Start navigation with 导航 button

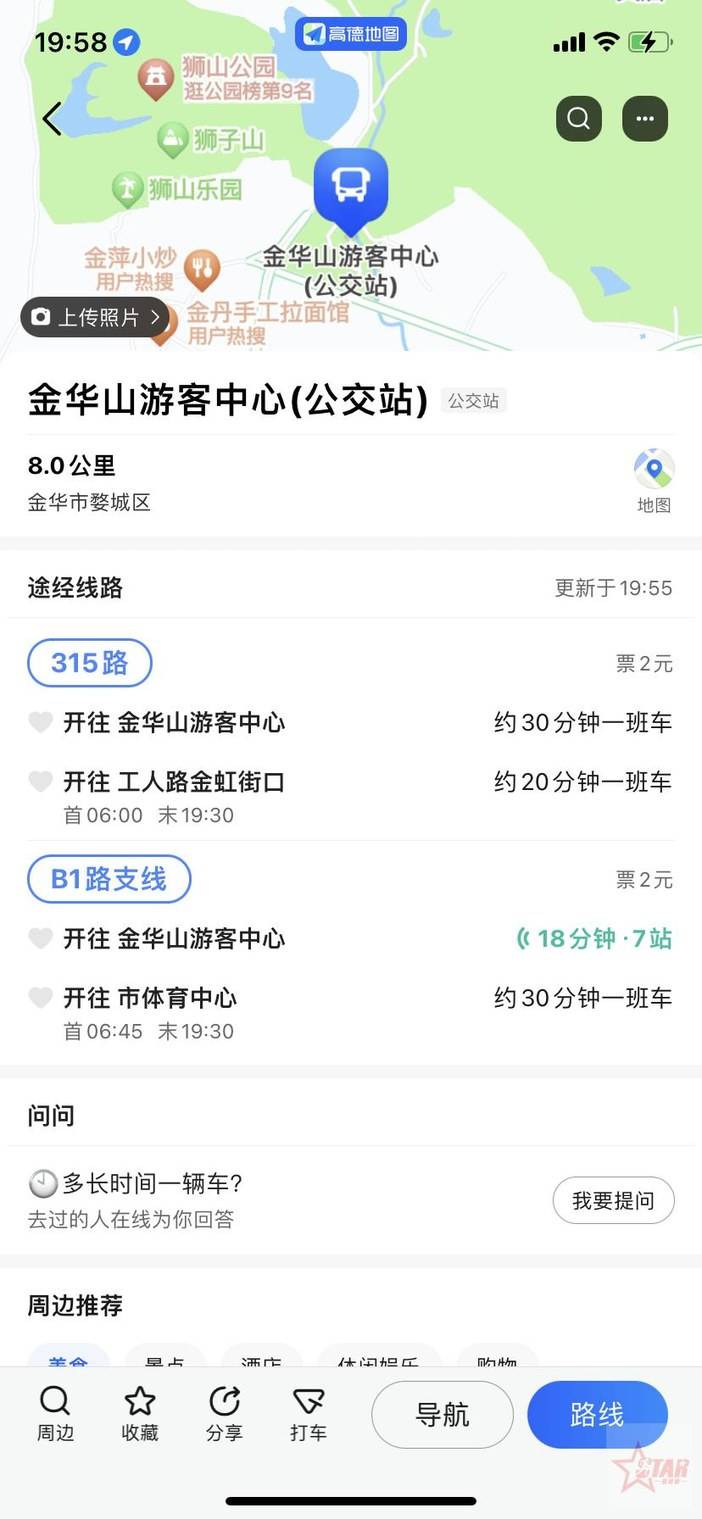click(442, 1414)
